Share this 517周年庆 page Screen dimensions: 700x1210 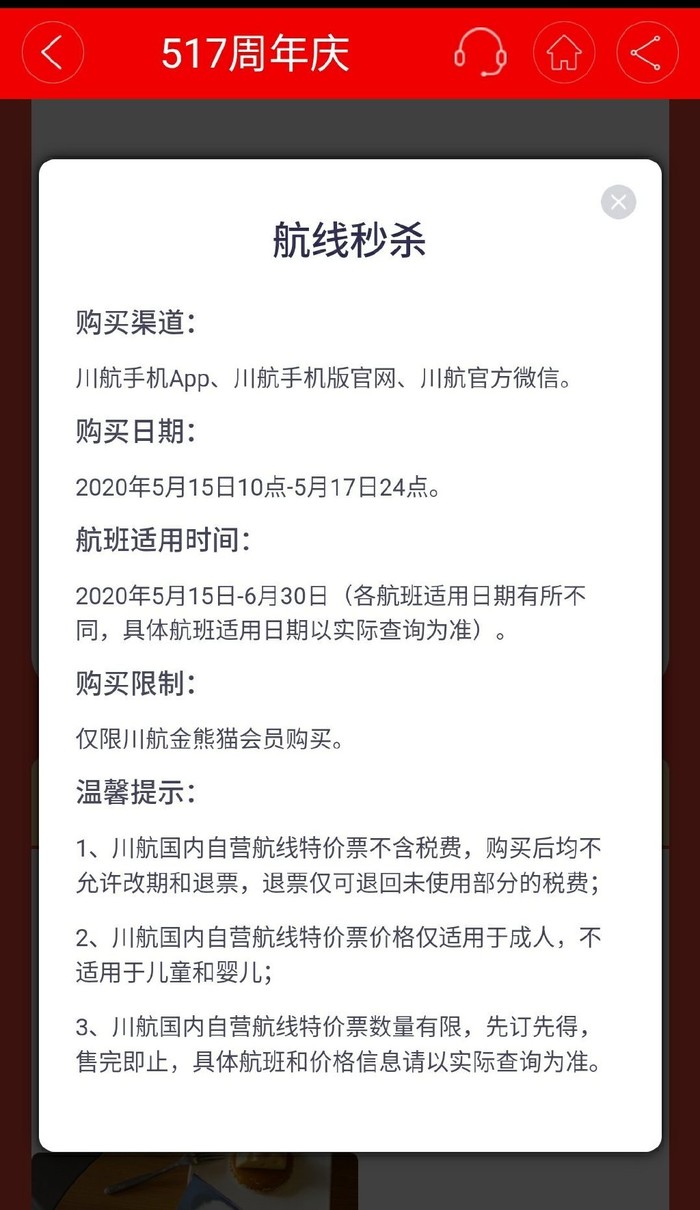[647, 52]
